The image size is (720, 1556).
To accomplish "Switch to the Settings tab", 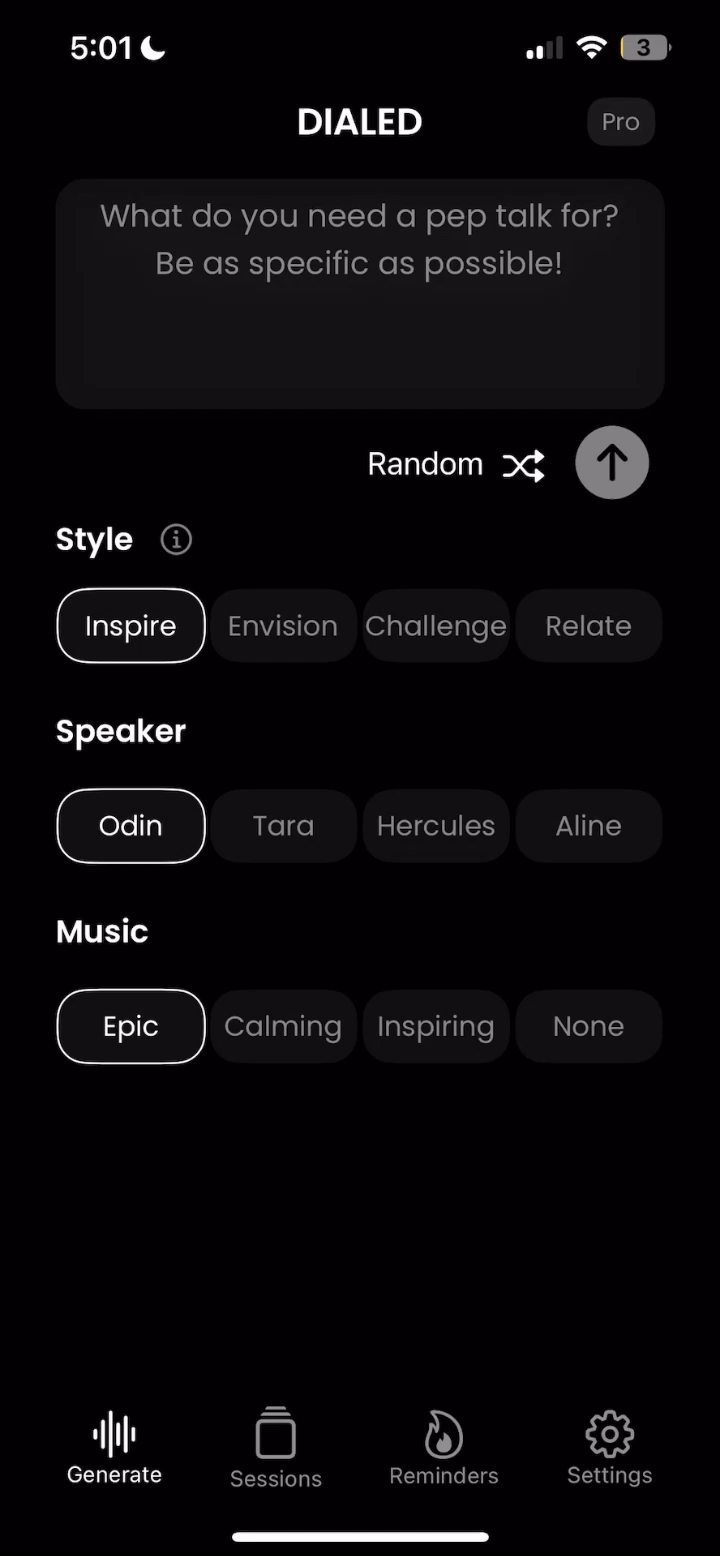I will (609, 1448).
